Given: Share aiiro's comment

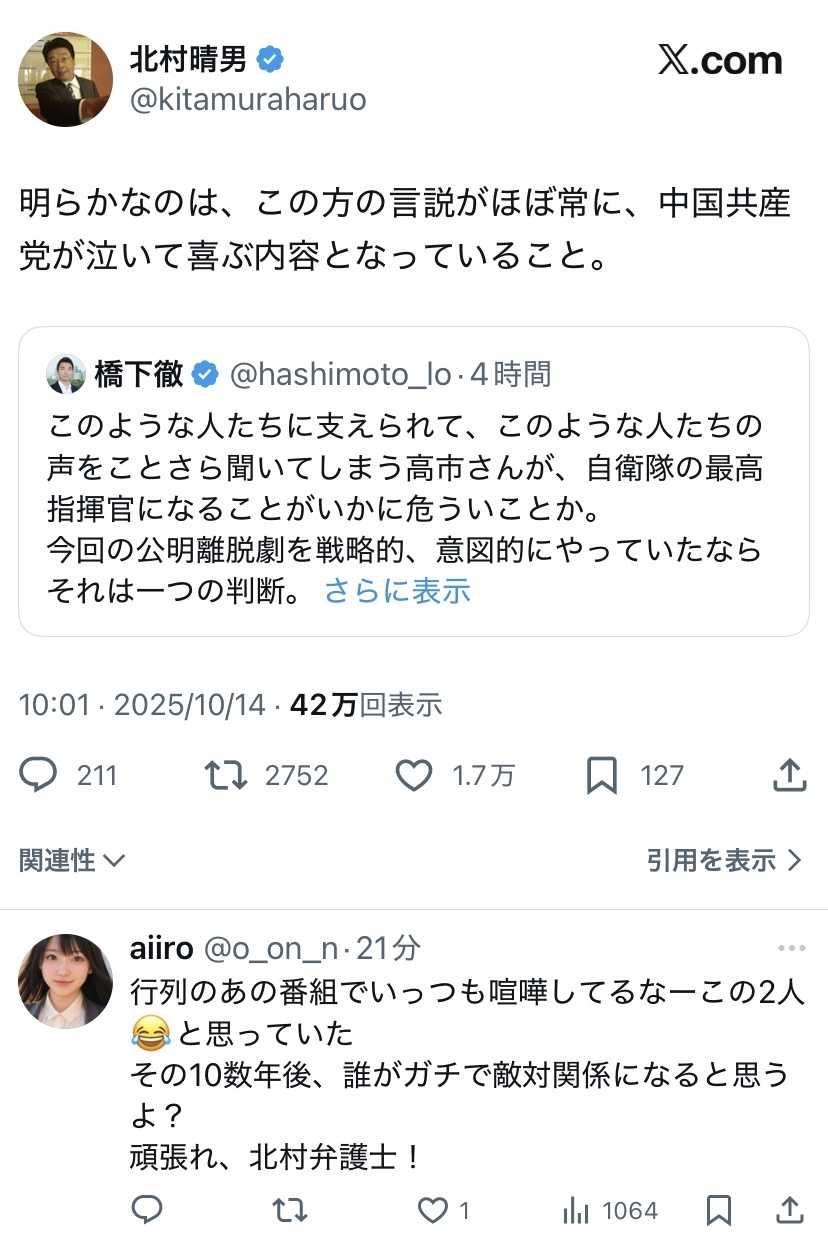Looking at the screenshot, I should 790,1211.
